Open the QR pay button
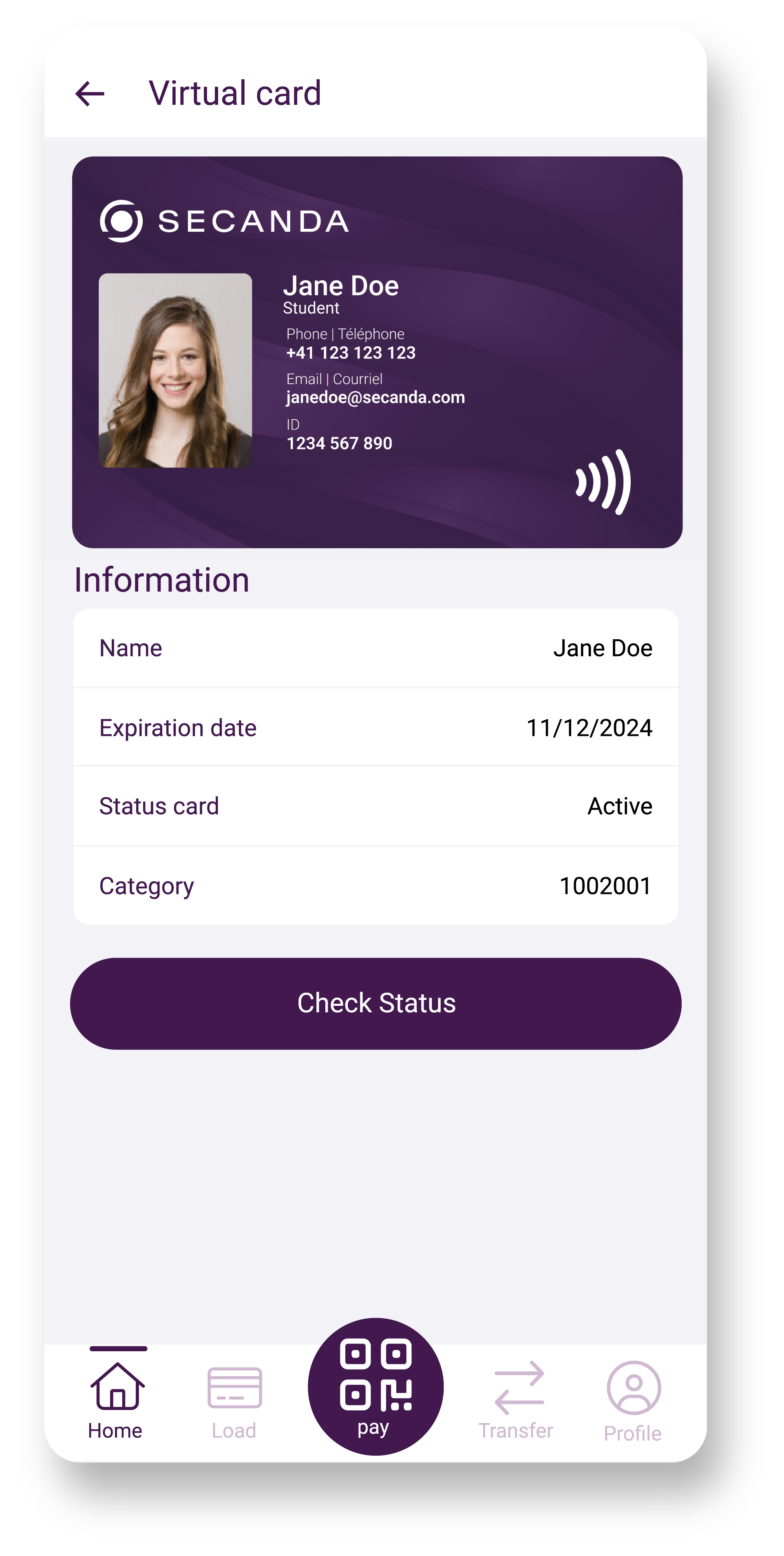 pyautogui.click(x=375, y=1387)
